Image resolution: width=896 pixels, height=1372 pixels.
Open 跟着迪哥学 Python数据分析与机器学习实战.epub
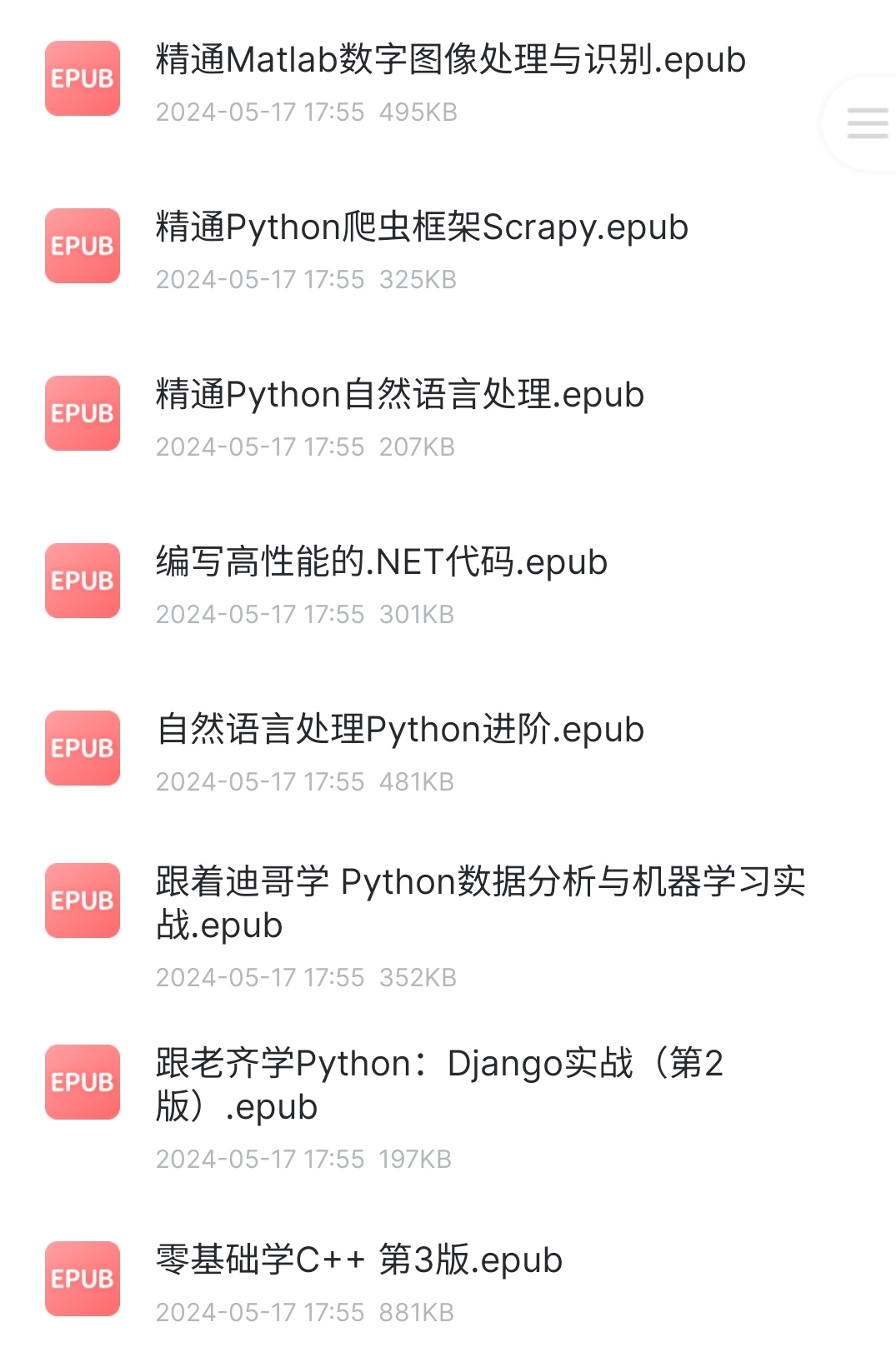click(479, 904)
